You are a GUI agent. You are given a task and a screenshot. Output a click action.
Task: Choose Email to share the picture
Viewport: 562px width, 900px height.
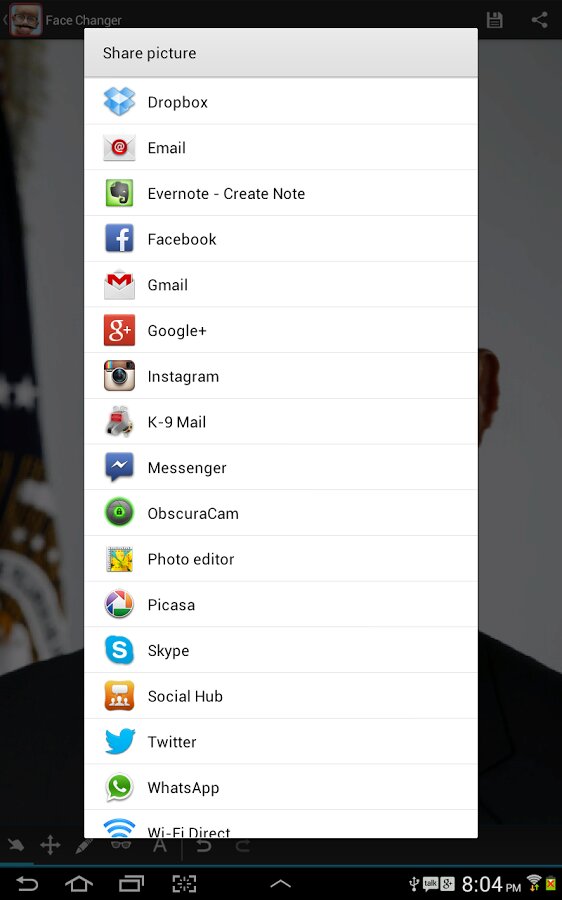coord(281,148)
